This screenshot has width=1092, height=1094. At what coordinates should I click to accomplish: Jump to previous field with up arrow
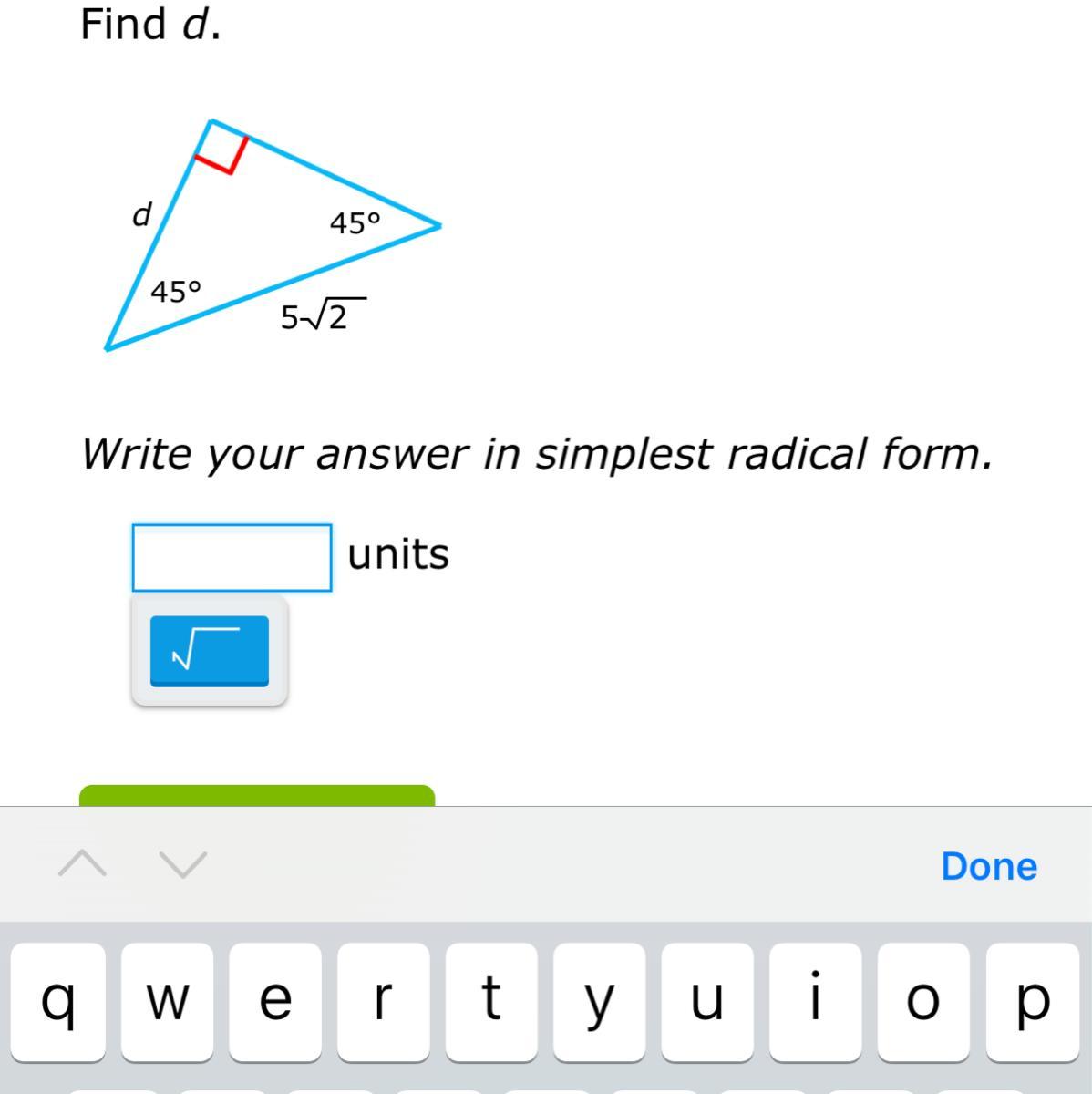coord(82,862)
